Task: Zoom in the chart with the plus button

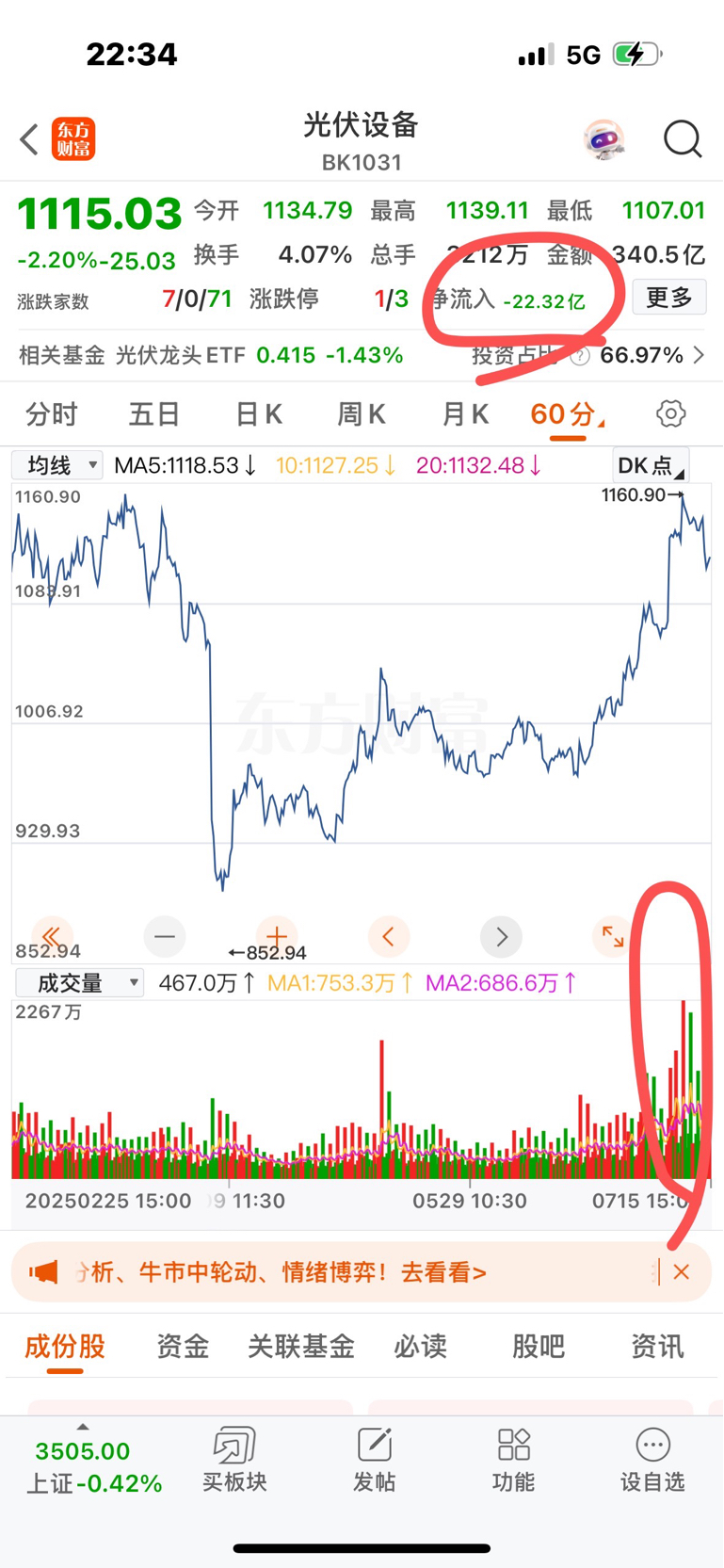Action: [276, 936]
